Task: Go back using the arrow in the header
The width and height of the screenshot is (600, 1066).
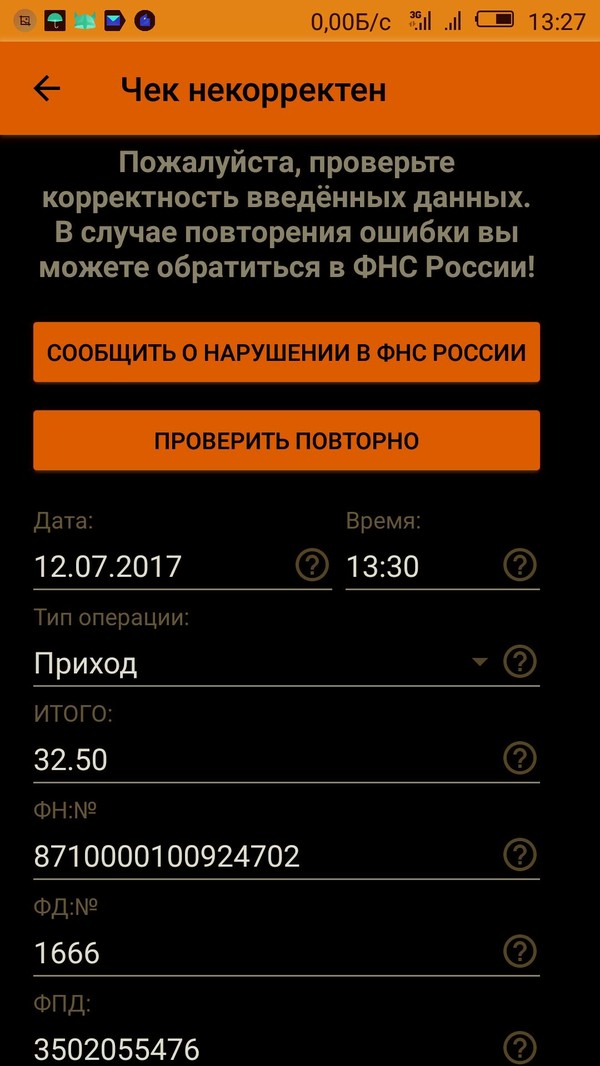Action: tap(47, 89)
